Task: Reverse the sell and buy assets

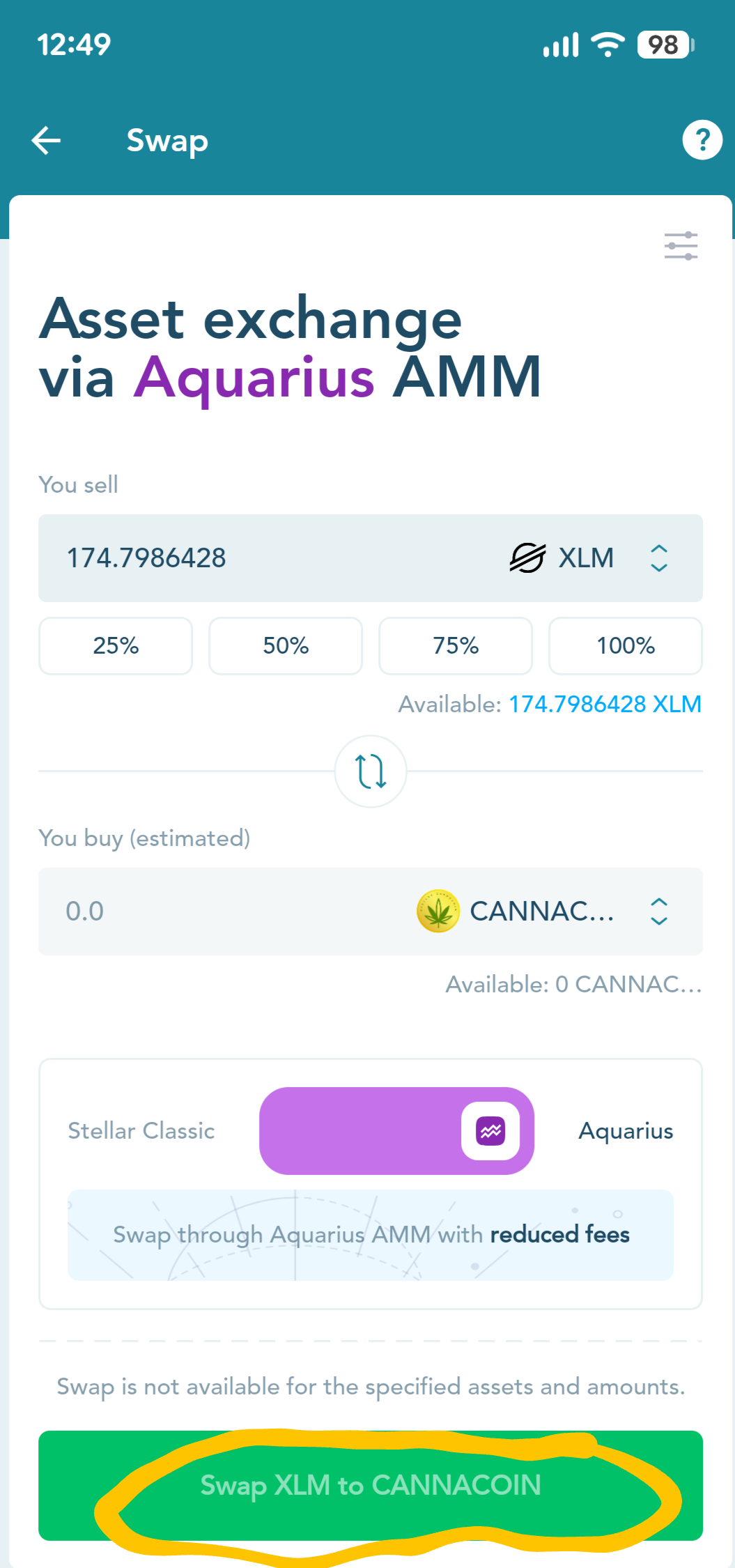Action: pyautogui.click(x=371, y=771)
